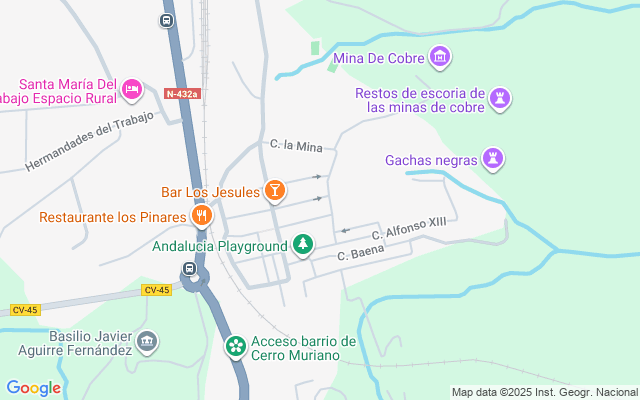Tap the bus stop at the map's top edge
The image size is (640, 400).
[x=166, y=19]
